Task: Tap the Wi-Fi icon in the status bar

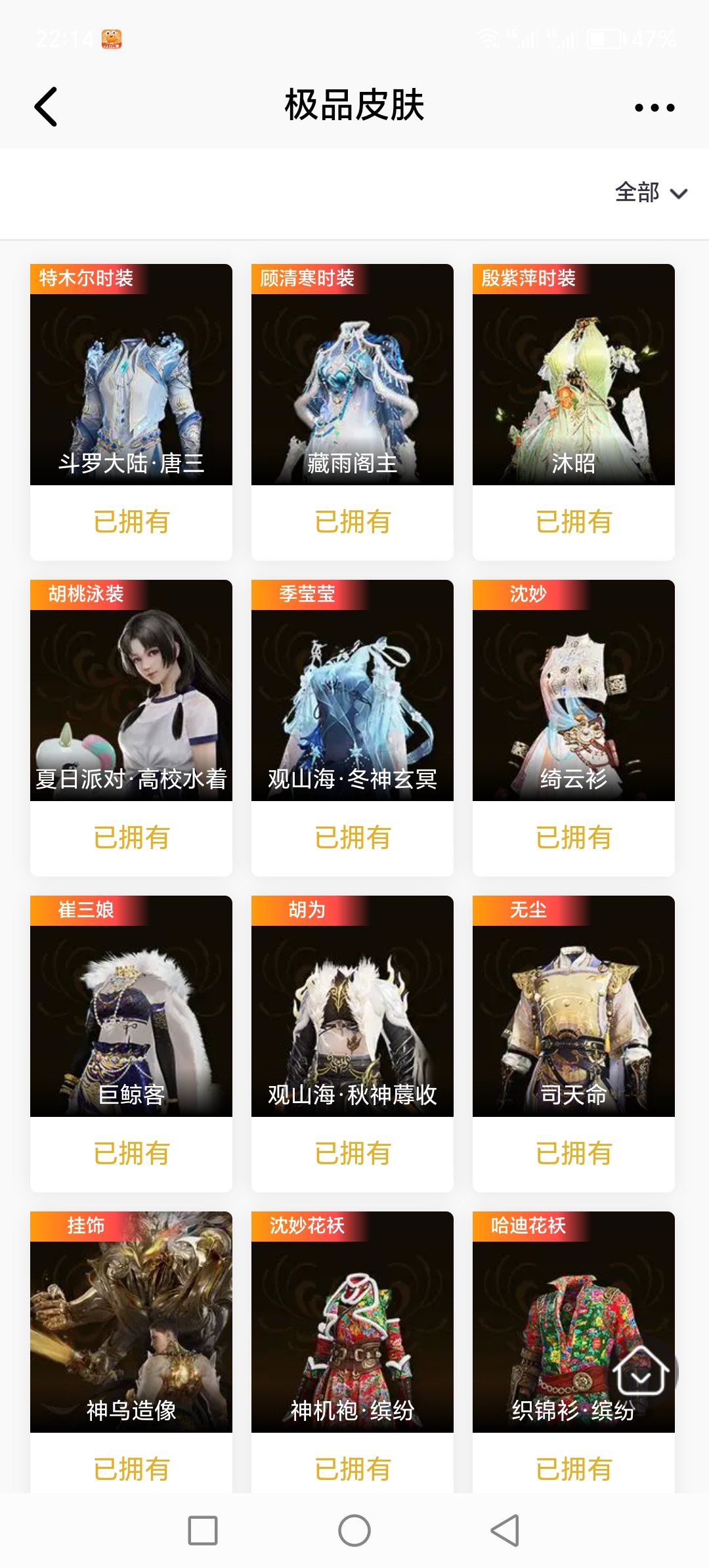Action: (486, 37)
